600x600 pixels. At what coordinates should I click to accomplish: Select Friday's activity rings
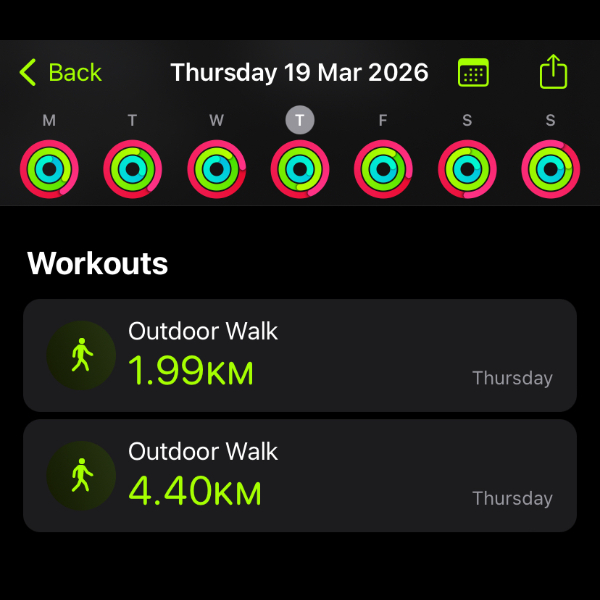[x=384, y=169]
